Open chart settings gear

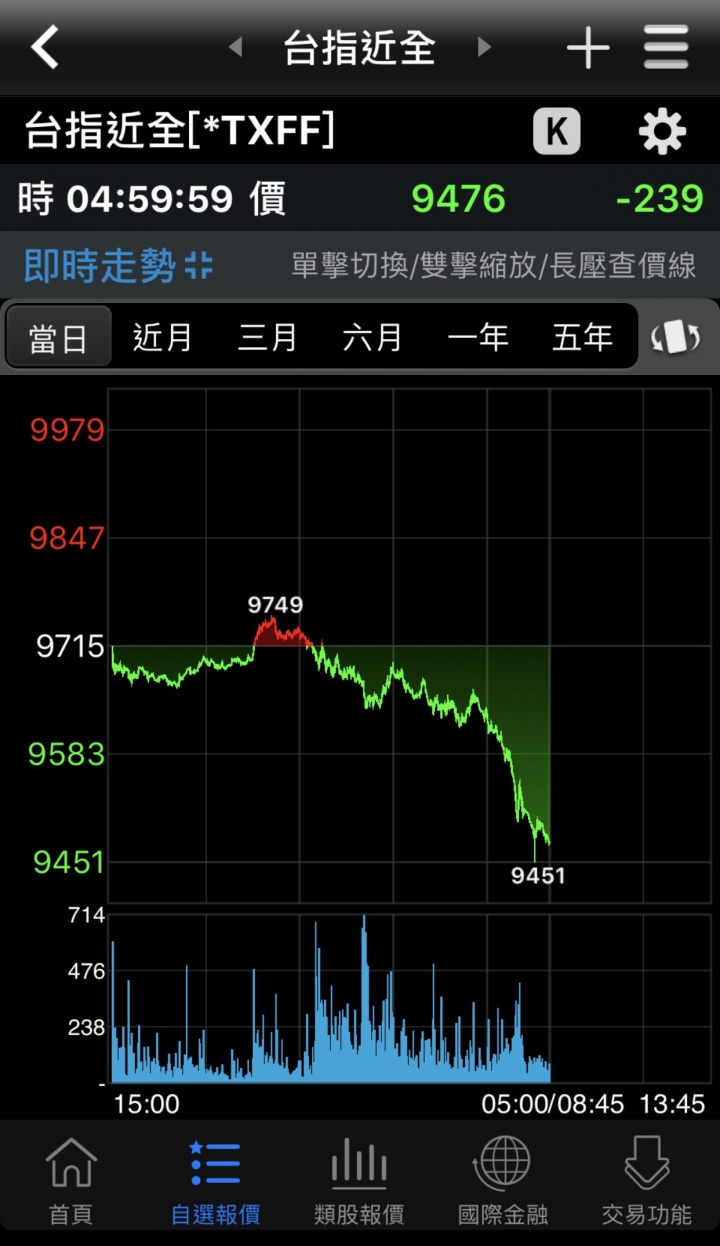click(x=662, y=131)
